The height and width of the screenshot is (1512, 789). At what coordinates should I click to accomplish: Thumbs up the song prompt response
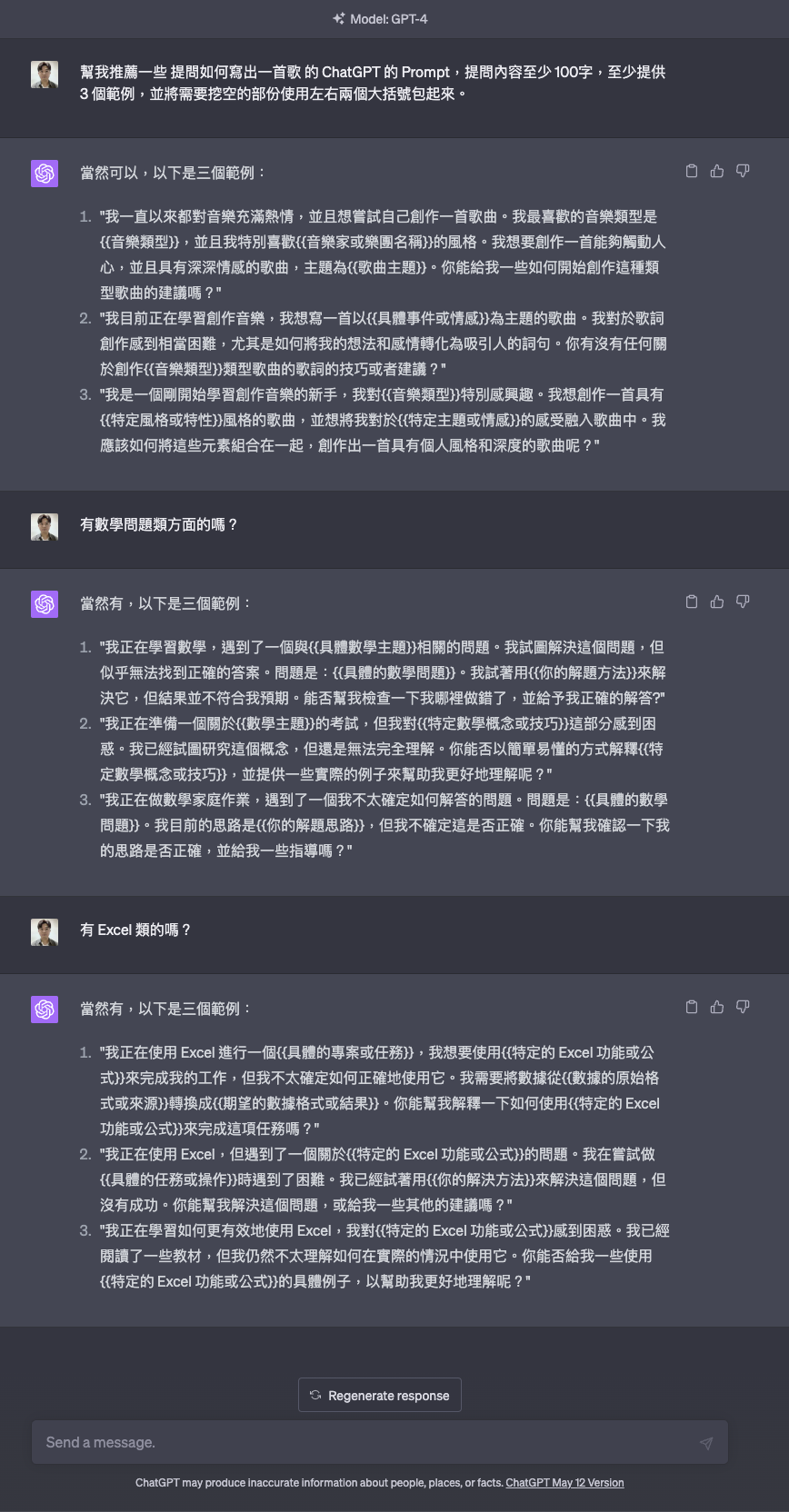point(717,171)
